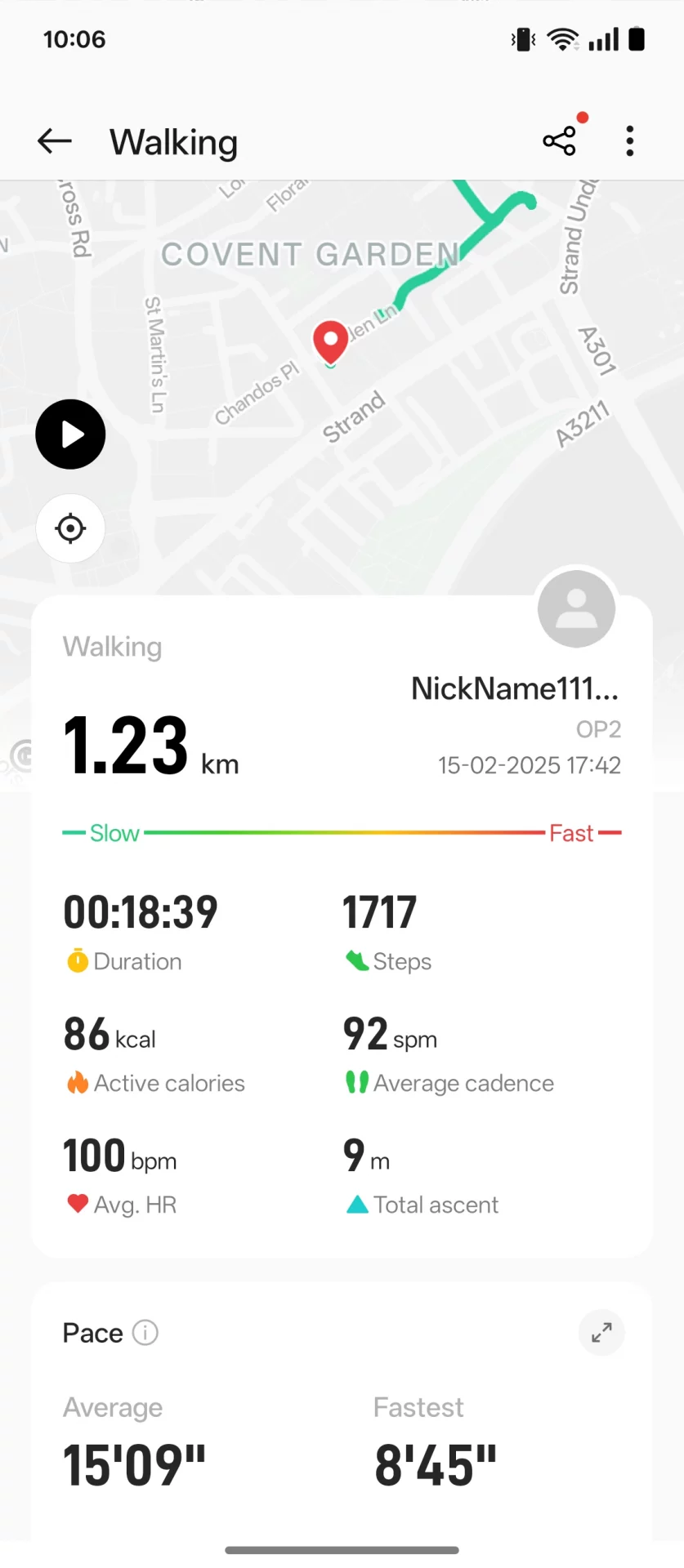Recenter map on route location

[x=70, y=528]
